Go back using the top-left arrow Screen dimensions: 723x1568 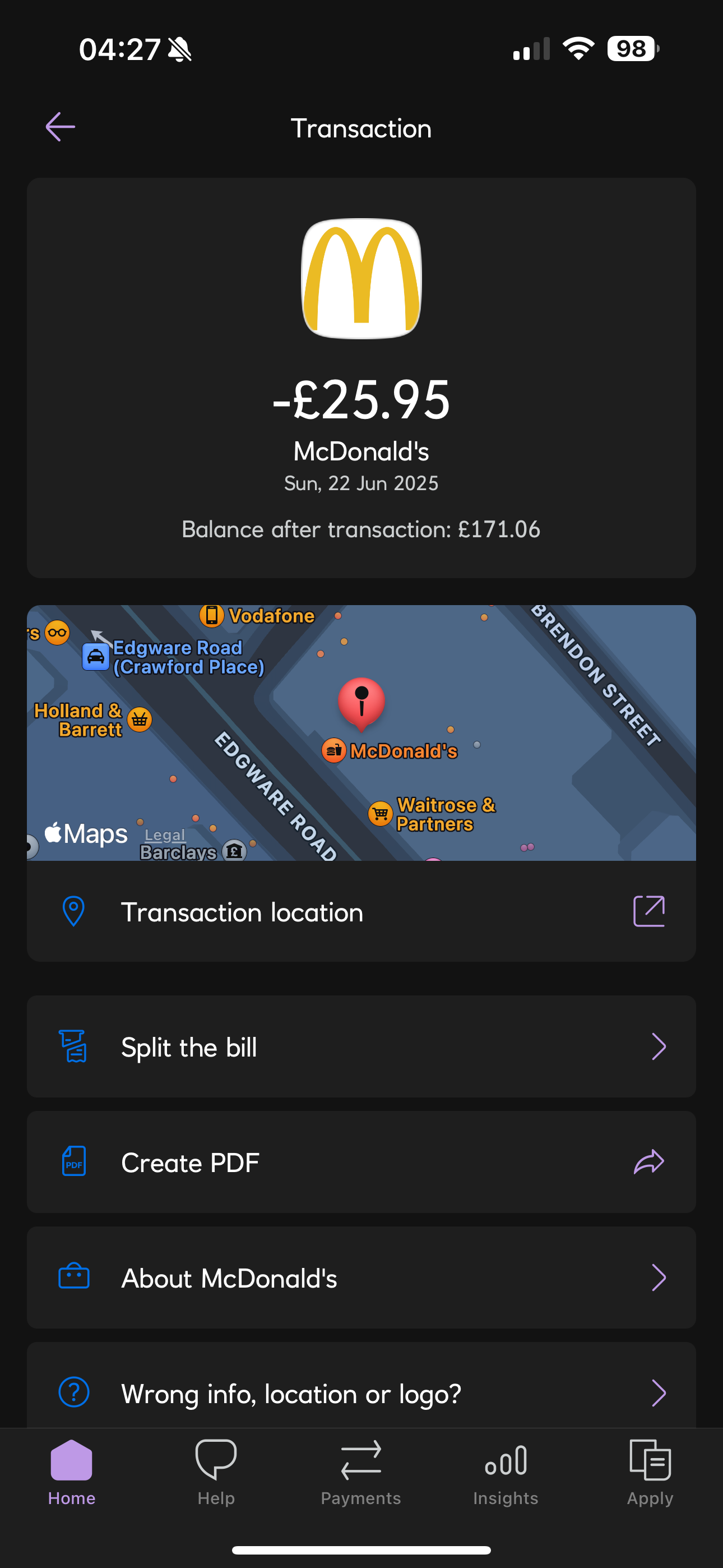pyautogui.click(x=61, y=127)
